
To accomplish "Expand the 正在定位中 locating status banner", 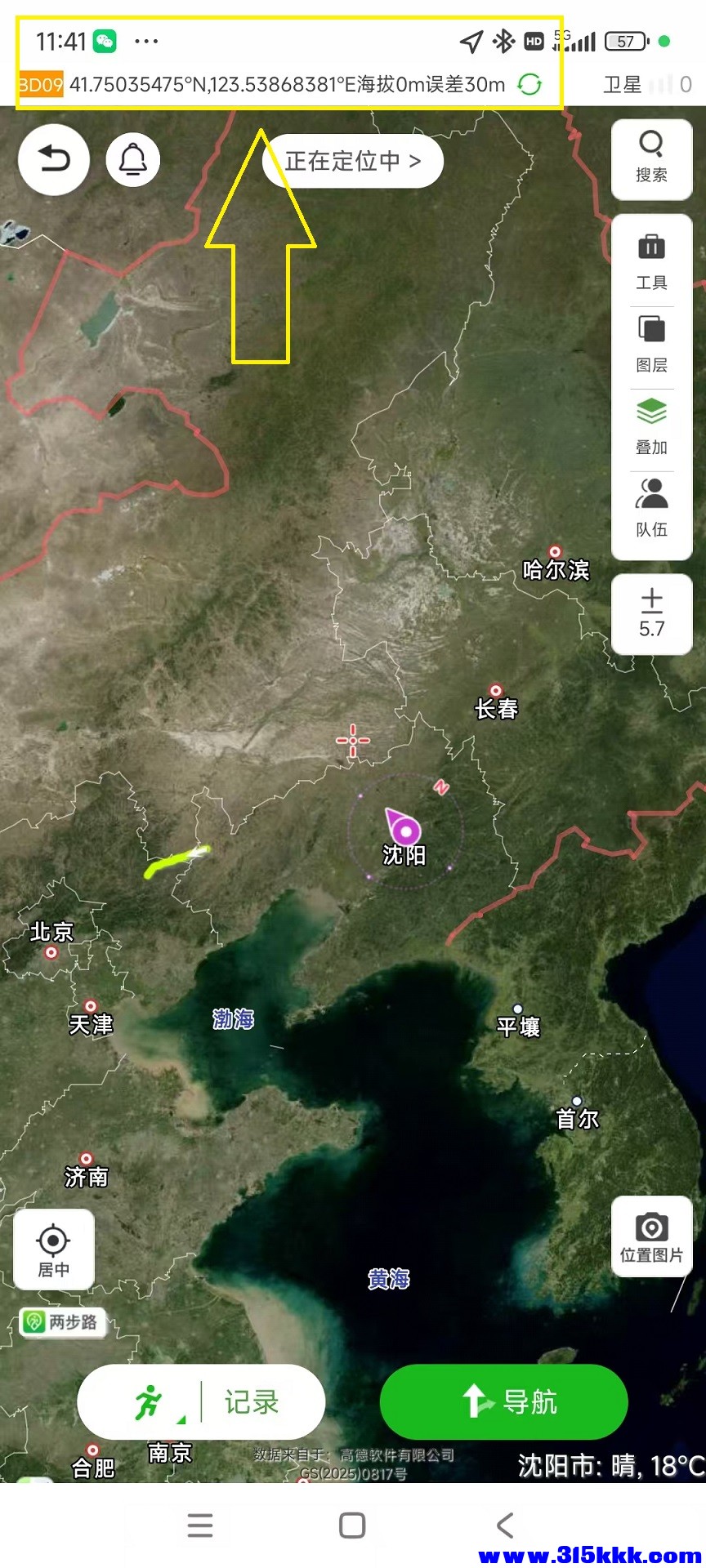I will pos(352,161).
